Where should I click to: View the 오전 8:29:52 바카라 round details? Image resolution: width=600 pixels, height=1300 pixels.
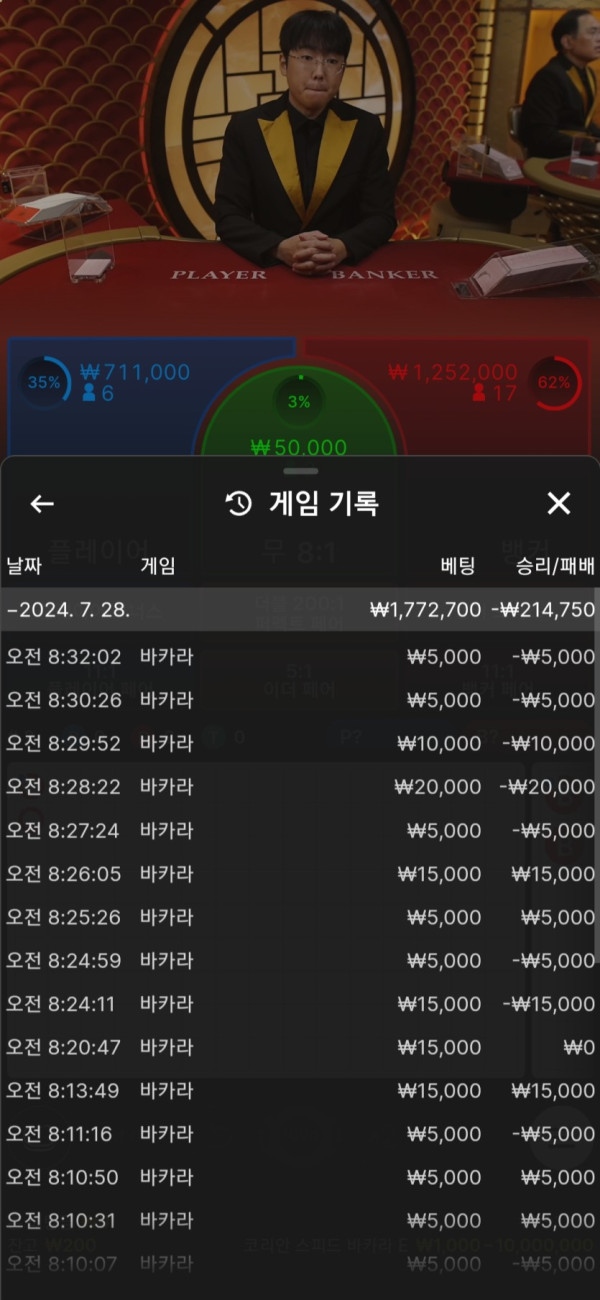coord(298,743)
